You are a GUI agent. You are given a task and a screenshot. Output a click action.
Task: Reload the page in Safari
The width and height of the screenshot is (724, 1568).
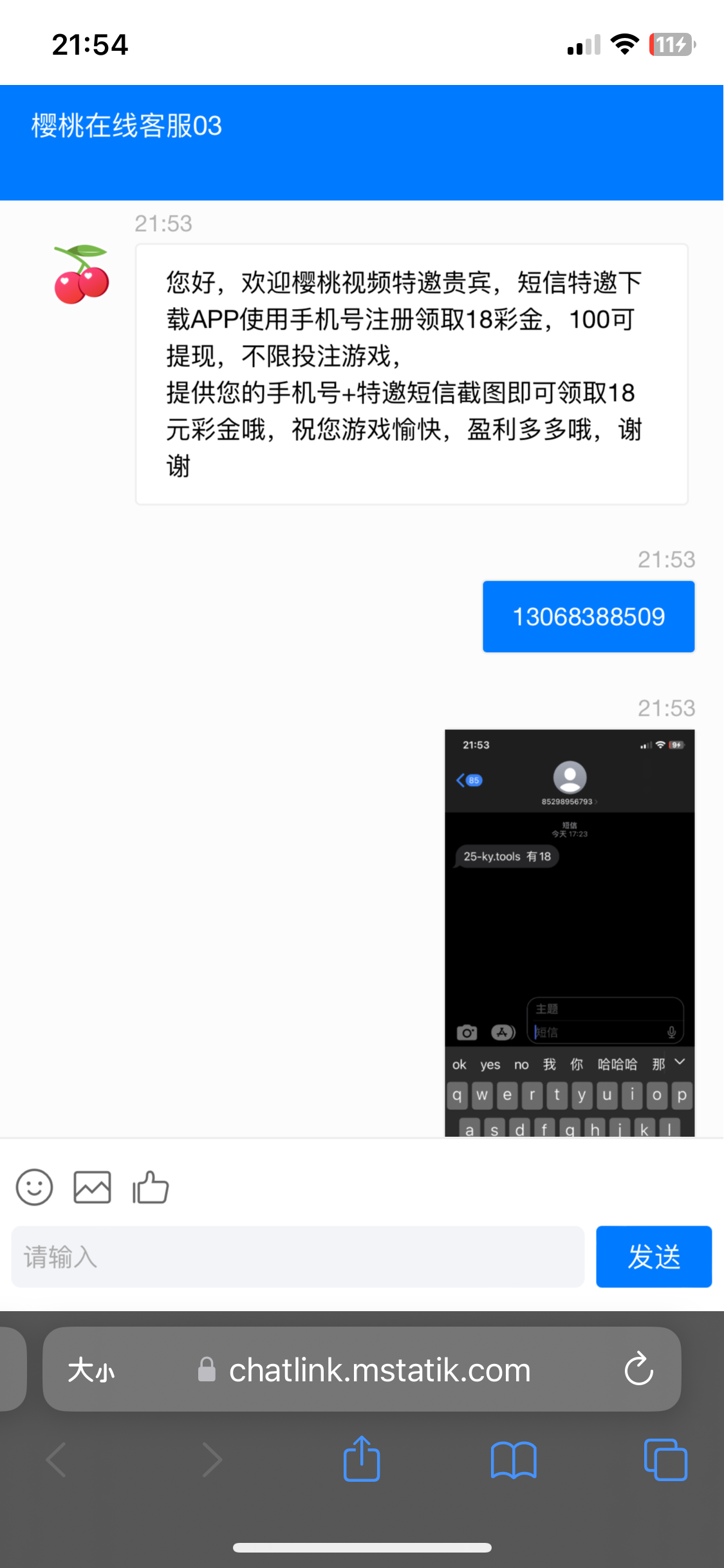click(x=638, y=1369)
